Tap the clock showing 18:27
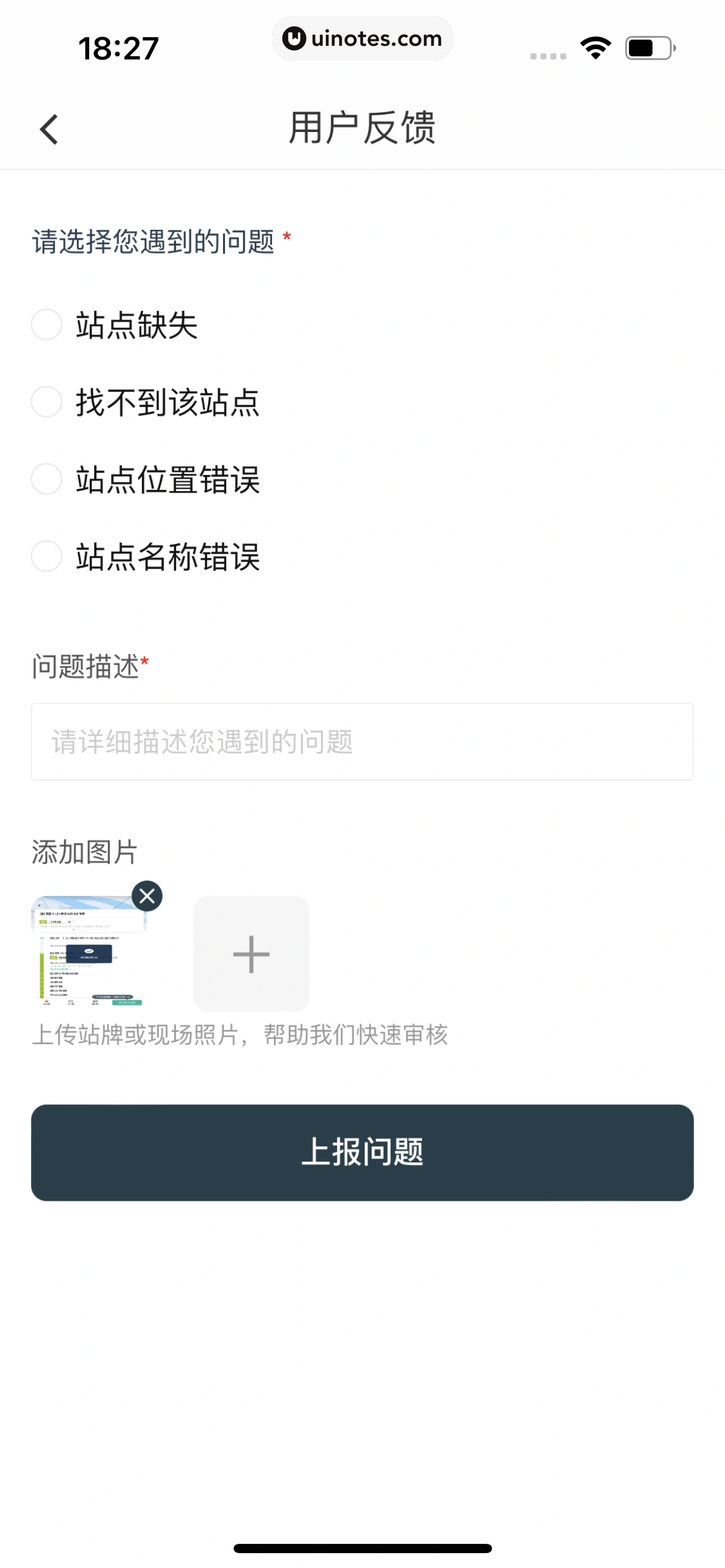The image size is (725, 1568). [x=118, y=48]
